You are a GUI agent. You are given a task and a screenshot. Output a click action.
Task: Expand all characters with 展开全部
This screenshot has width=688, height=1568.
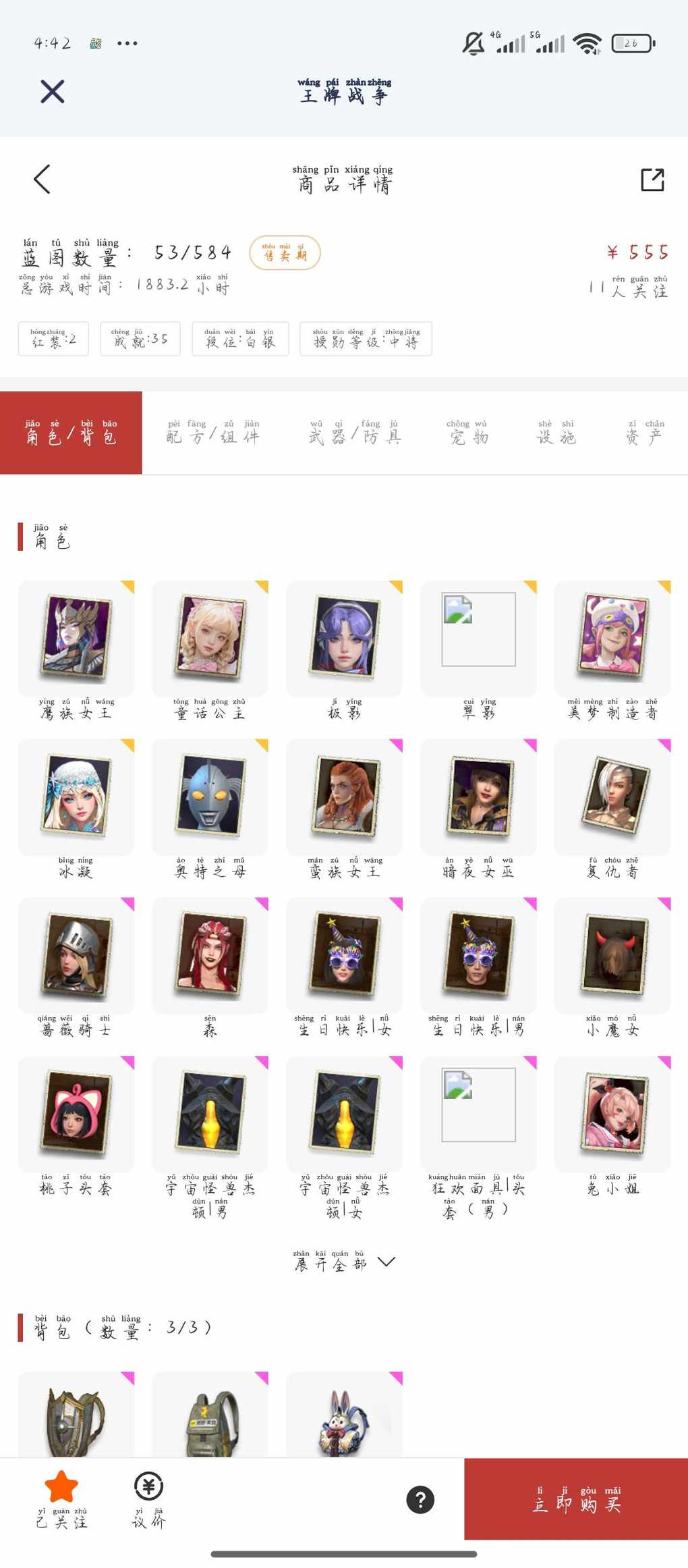(344, 1262)
